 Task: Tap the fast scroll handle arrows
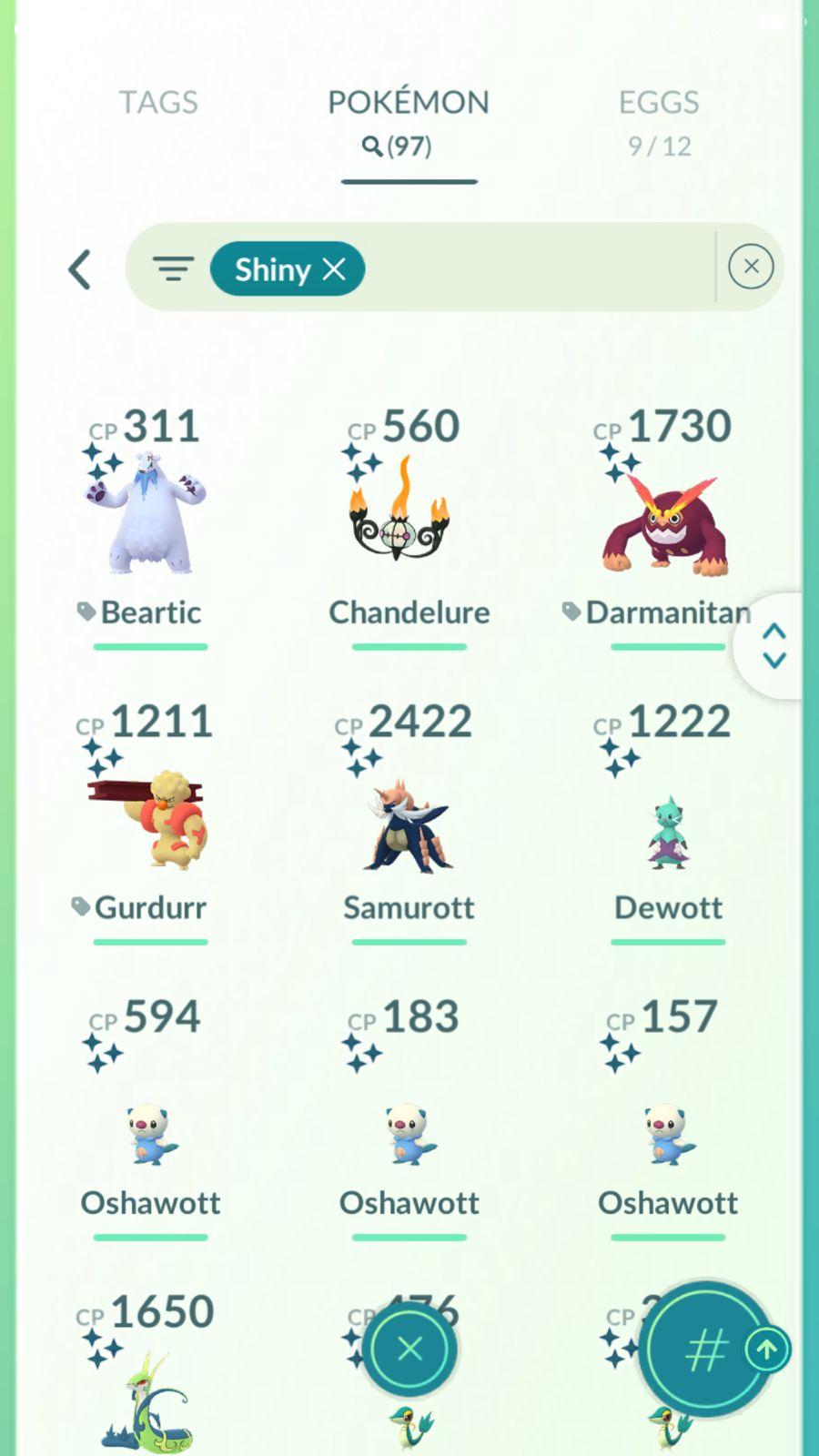[x=773, y=645]
